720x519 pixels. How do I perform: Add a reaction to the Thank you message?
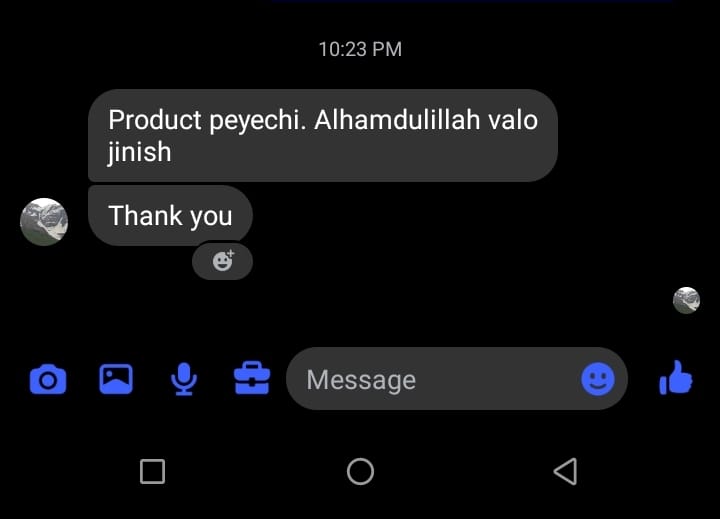click(x=223, y=261)
